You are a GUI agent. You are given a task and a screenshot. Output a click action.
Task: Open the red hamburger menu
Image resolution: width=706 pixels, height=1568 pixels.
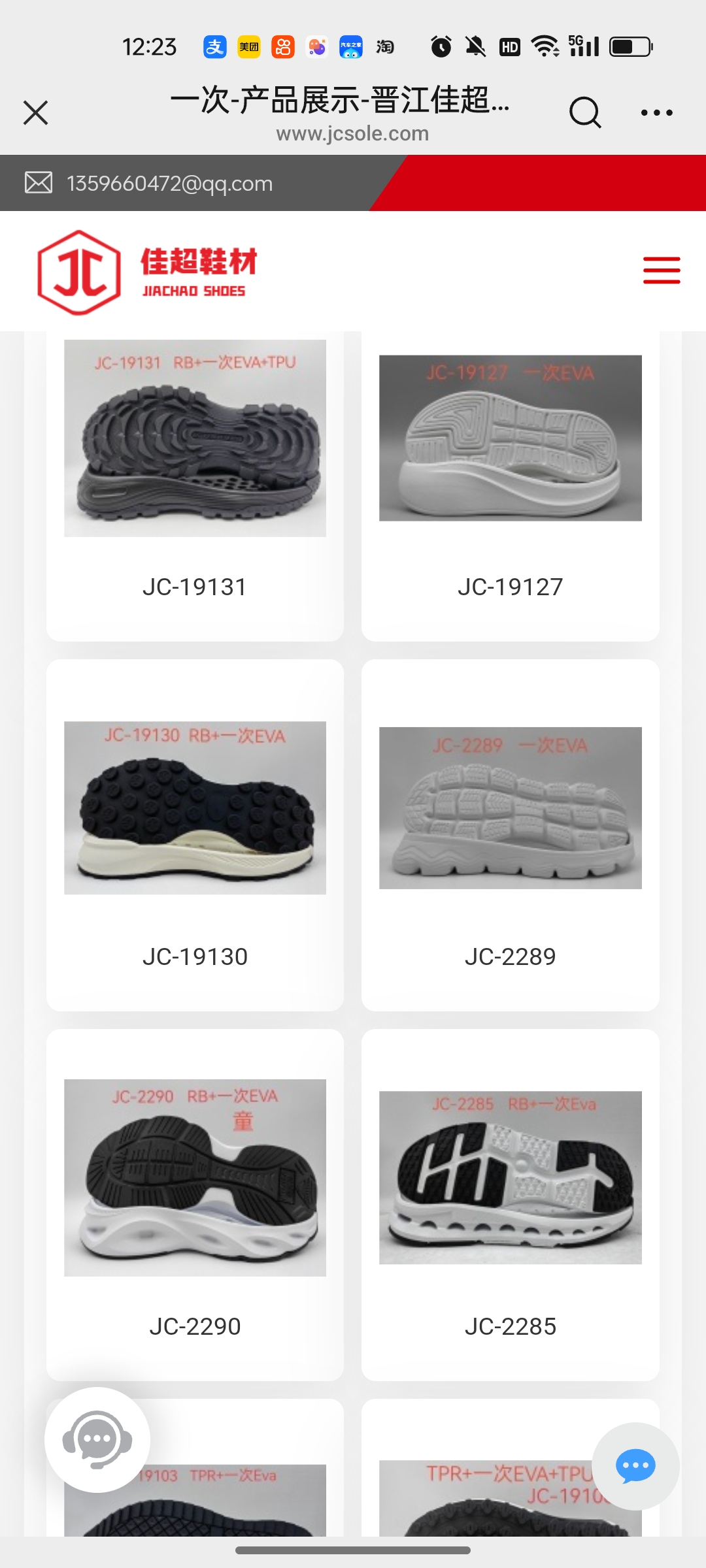click(661, 270)
